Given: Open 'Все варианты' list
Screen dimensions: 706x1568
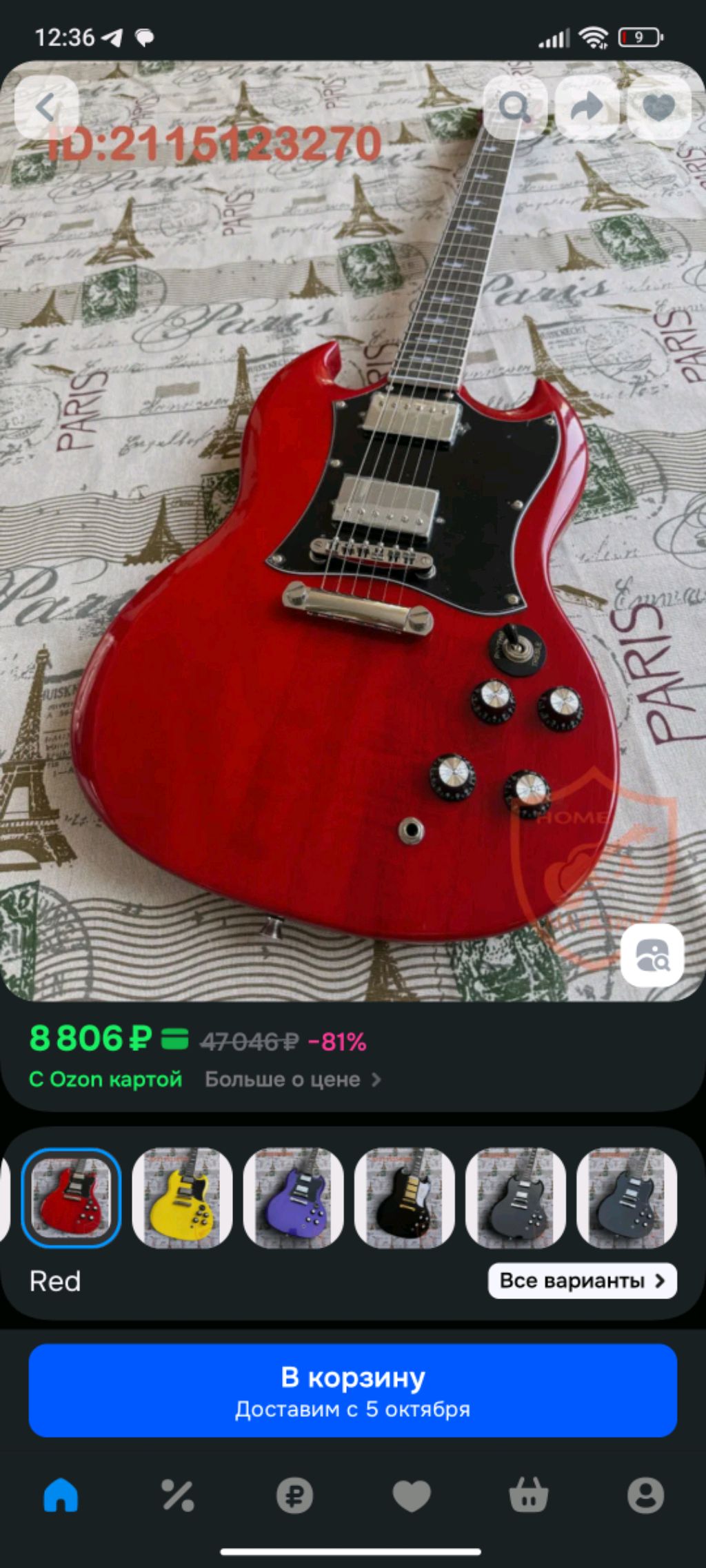Looking at the screenshot, I should 582,1281.
